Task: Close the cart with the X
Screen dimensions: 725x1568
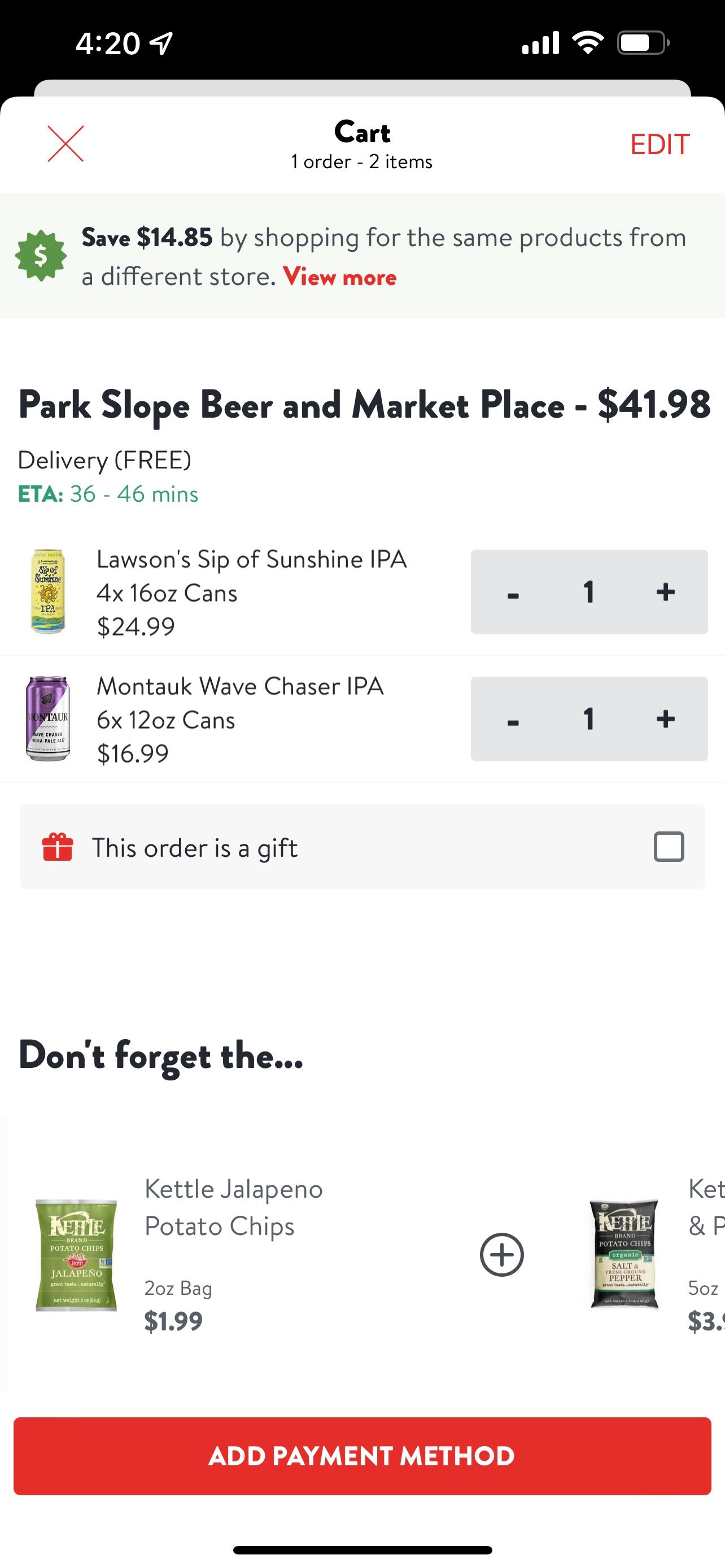Action: click(x=65, y=144)
